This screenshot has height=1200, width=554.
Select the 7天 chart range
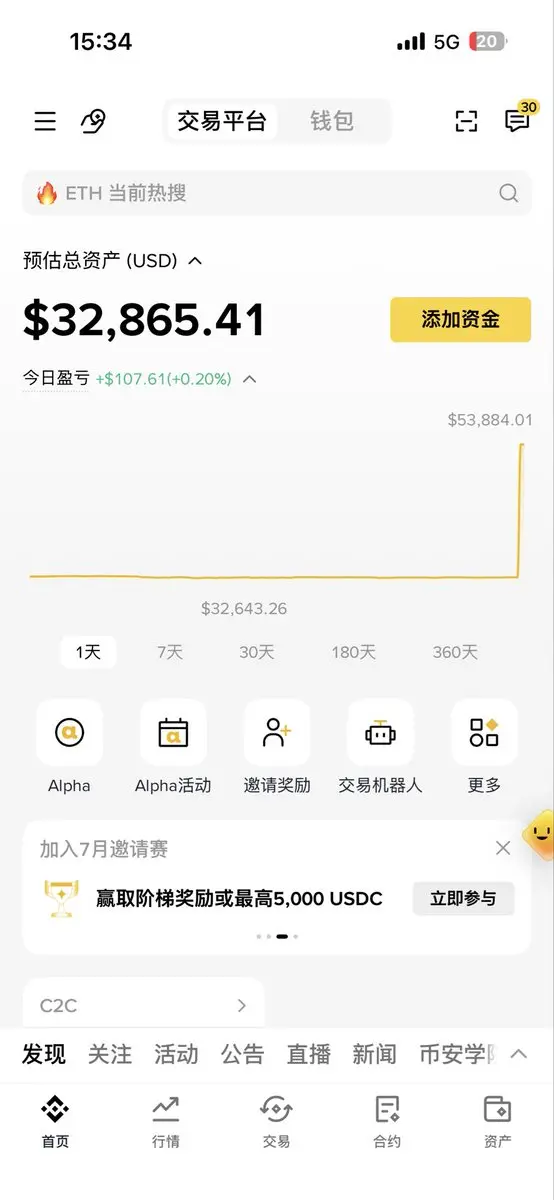pos(170,652)
